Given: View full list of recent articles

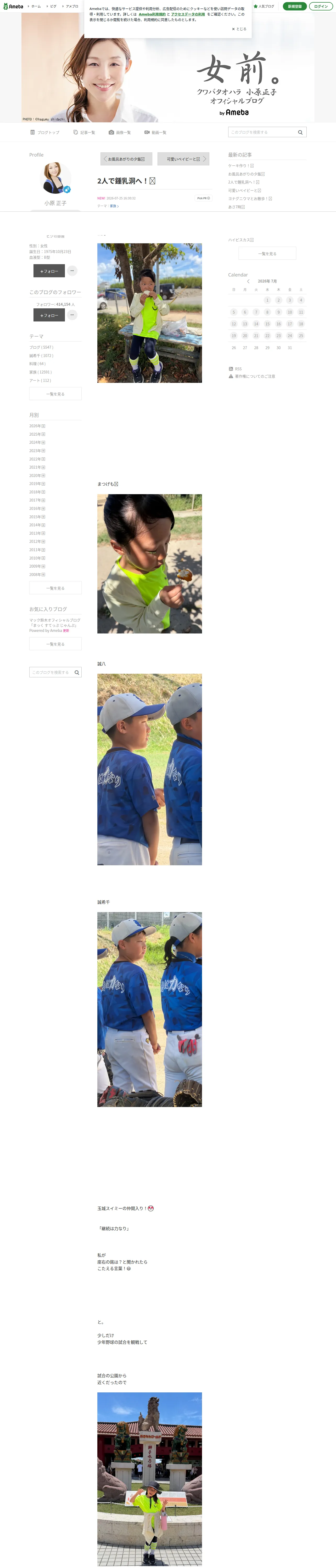Looking at the screenshot, I should click(x=267, y=253).
